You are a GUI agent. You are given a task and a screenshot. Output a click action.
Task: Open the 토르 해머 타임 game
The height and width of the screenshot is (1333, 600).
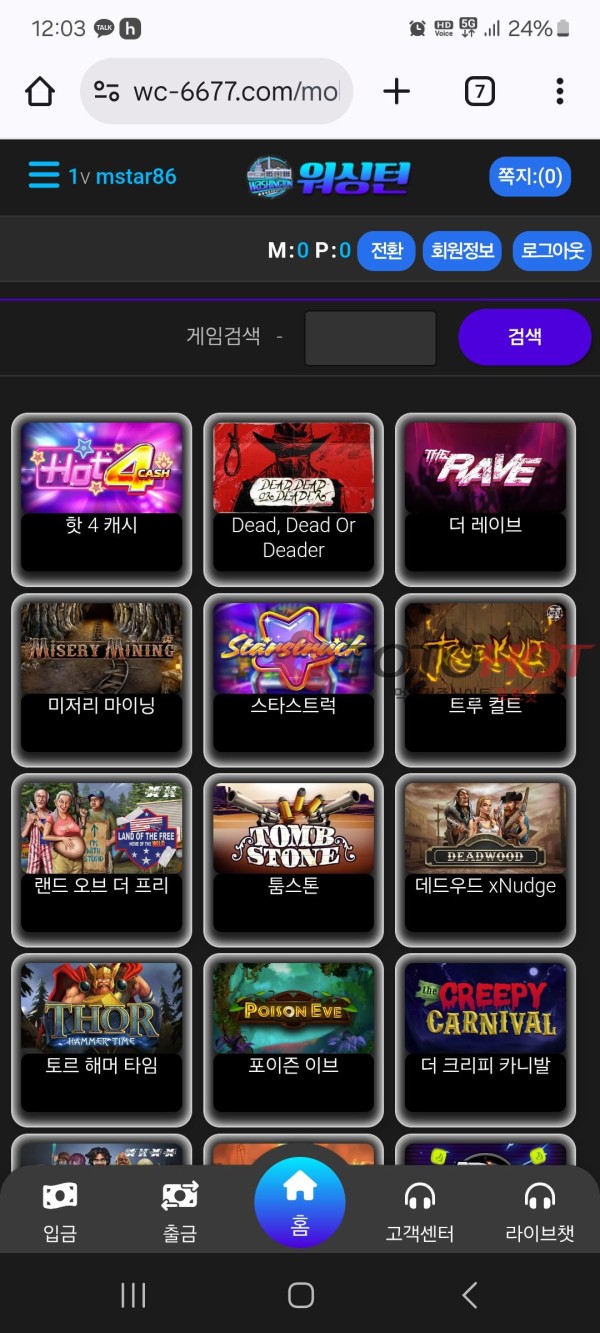(101, 1038)
